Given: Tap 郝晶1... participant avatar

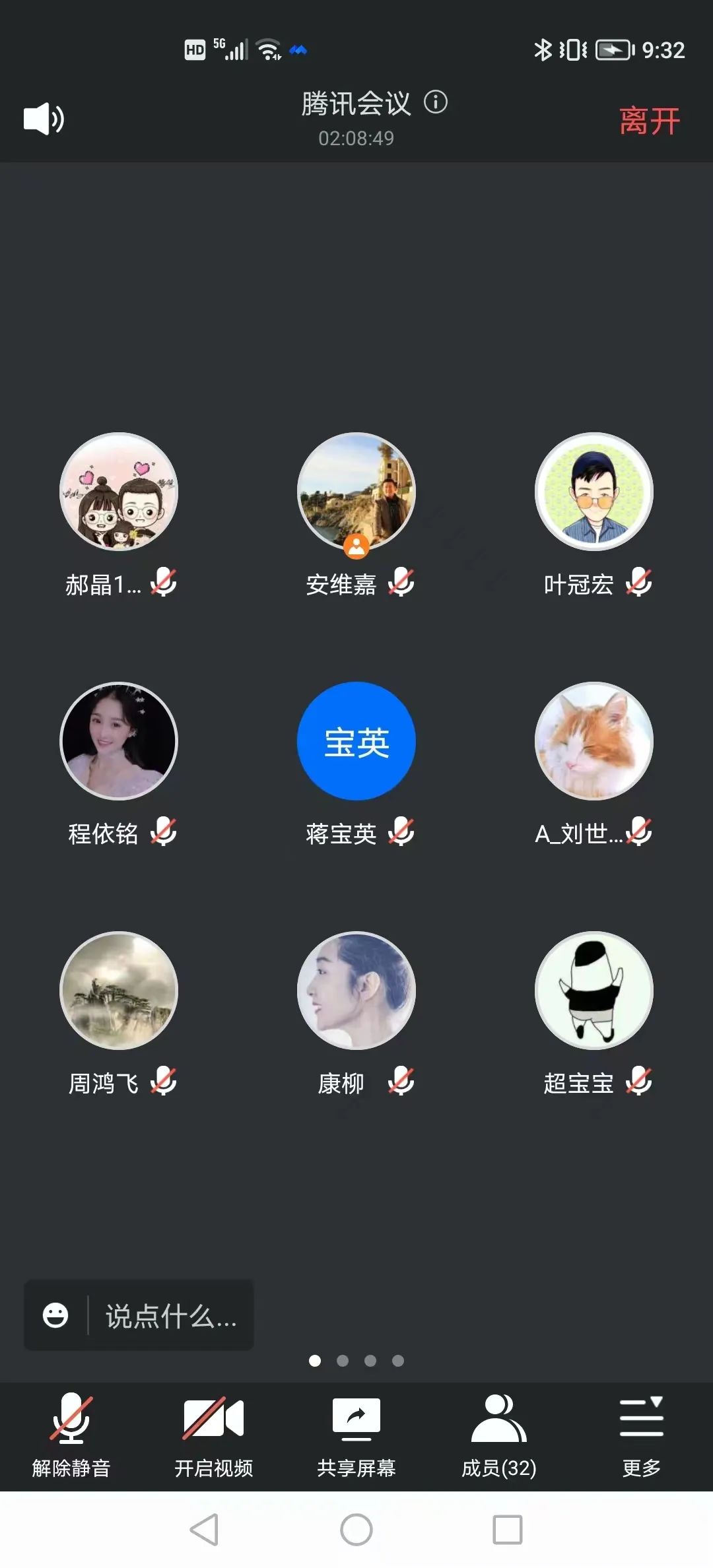Looking at the screenshot, I should [x=119, y=492].
